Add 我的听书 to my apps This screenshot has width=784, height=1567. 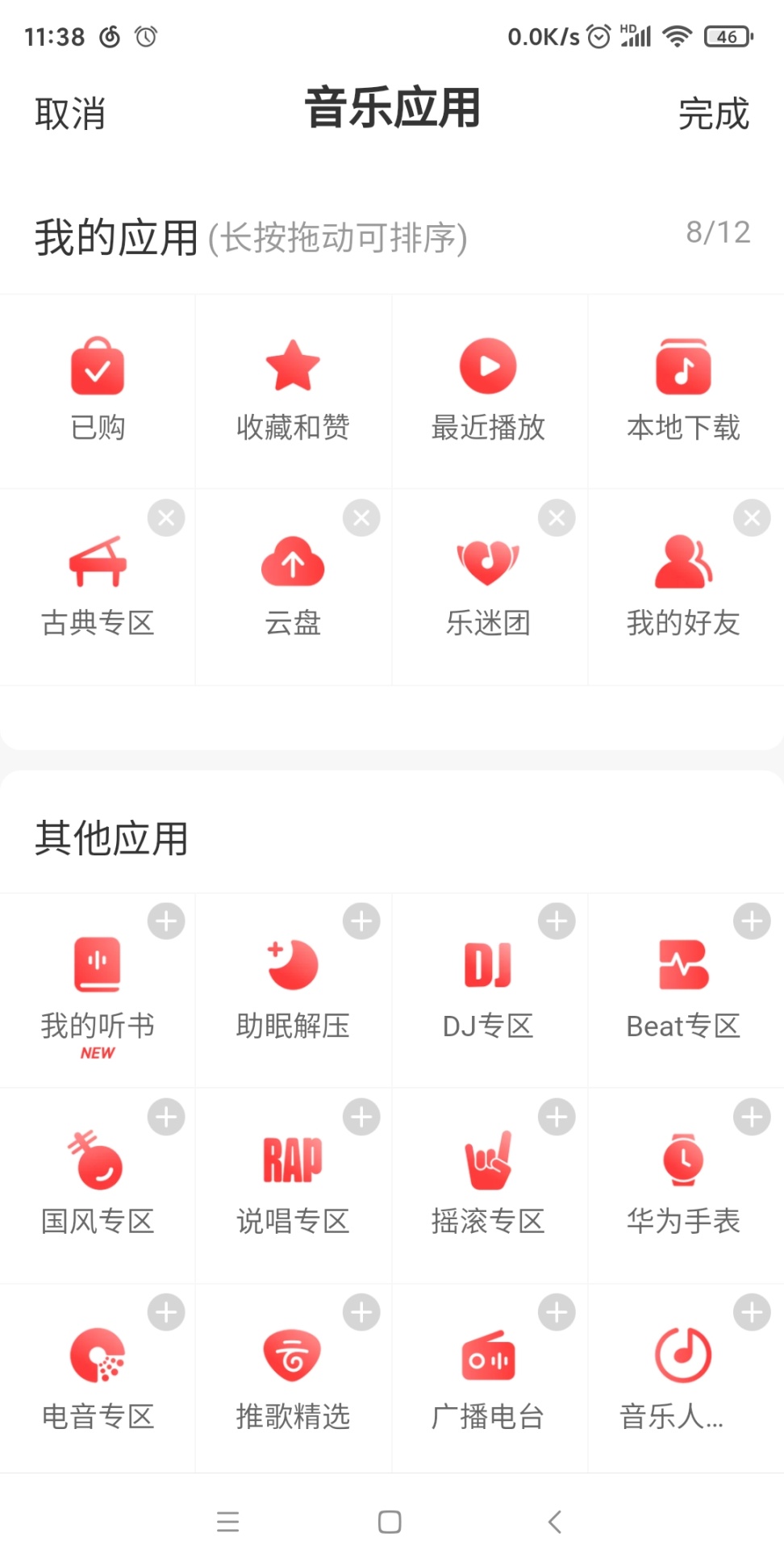(166, 921)
